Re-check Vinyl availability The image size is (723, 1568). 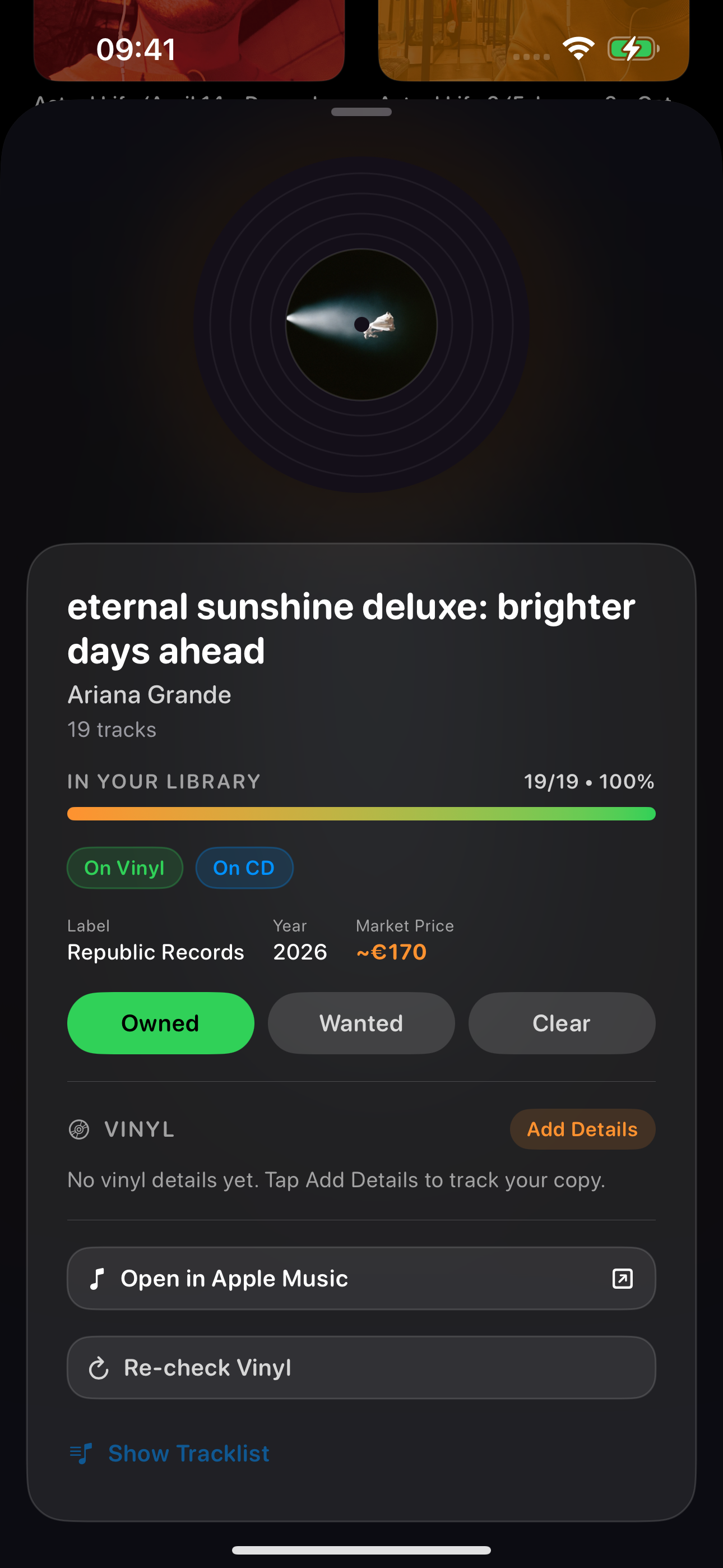click(x=361, y=1367)
